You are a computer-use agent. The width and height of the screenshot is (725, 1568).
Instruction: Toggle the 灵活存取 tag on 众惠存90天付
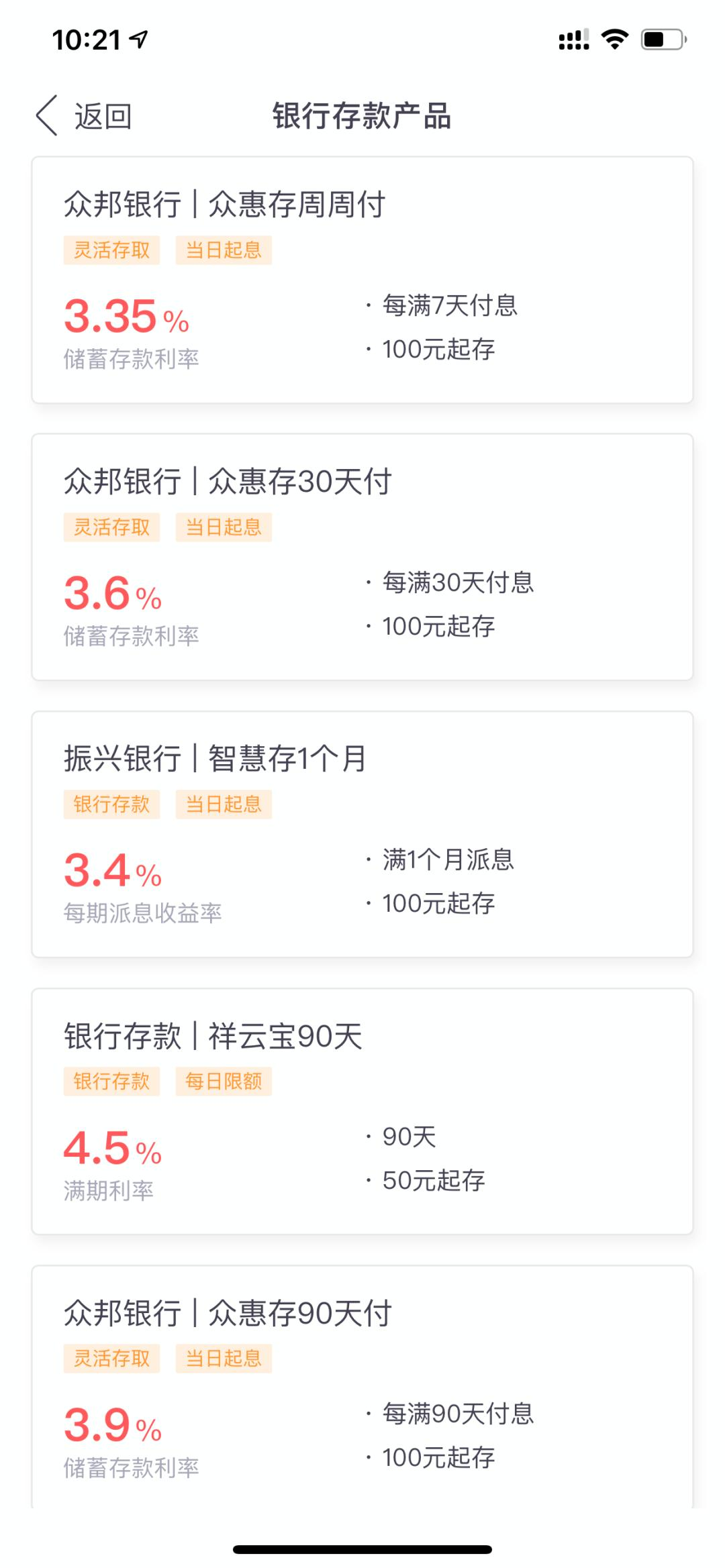112,1359
